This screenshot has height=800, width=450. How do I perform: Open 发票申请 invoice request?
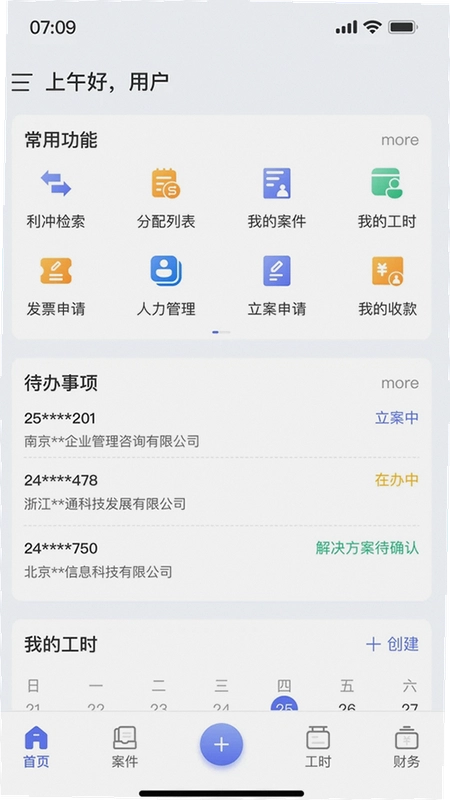(x=56, y=286)
